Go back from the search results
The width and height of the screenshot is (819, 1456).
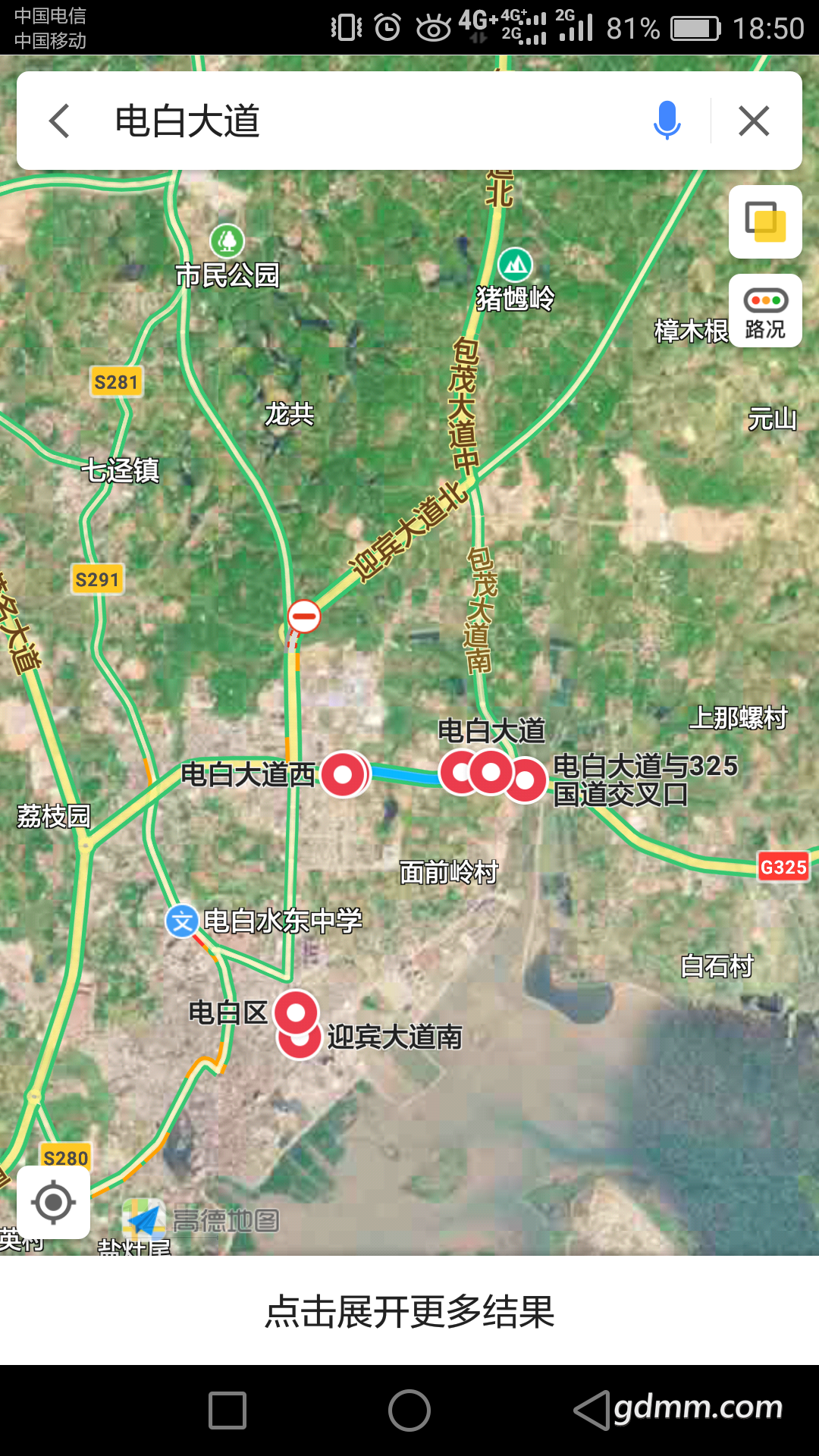[59, 121]
